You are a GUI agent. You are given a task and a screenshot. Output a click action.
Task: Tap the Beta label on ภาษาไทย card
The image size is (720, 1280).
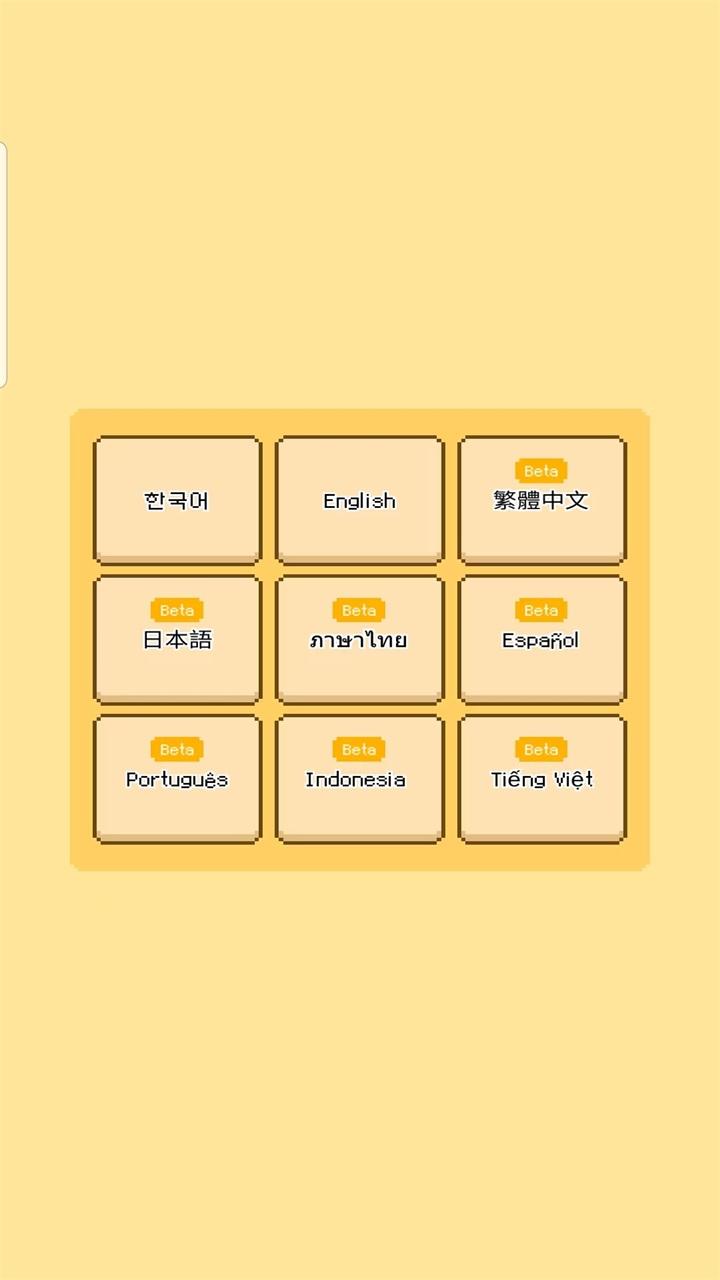click(x=356, y=609)
